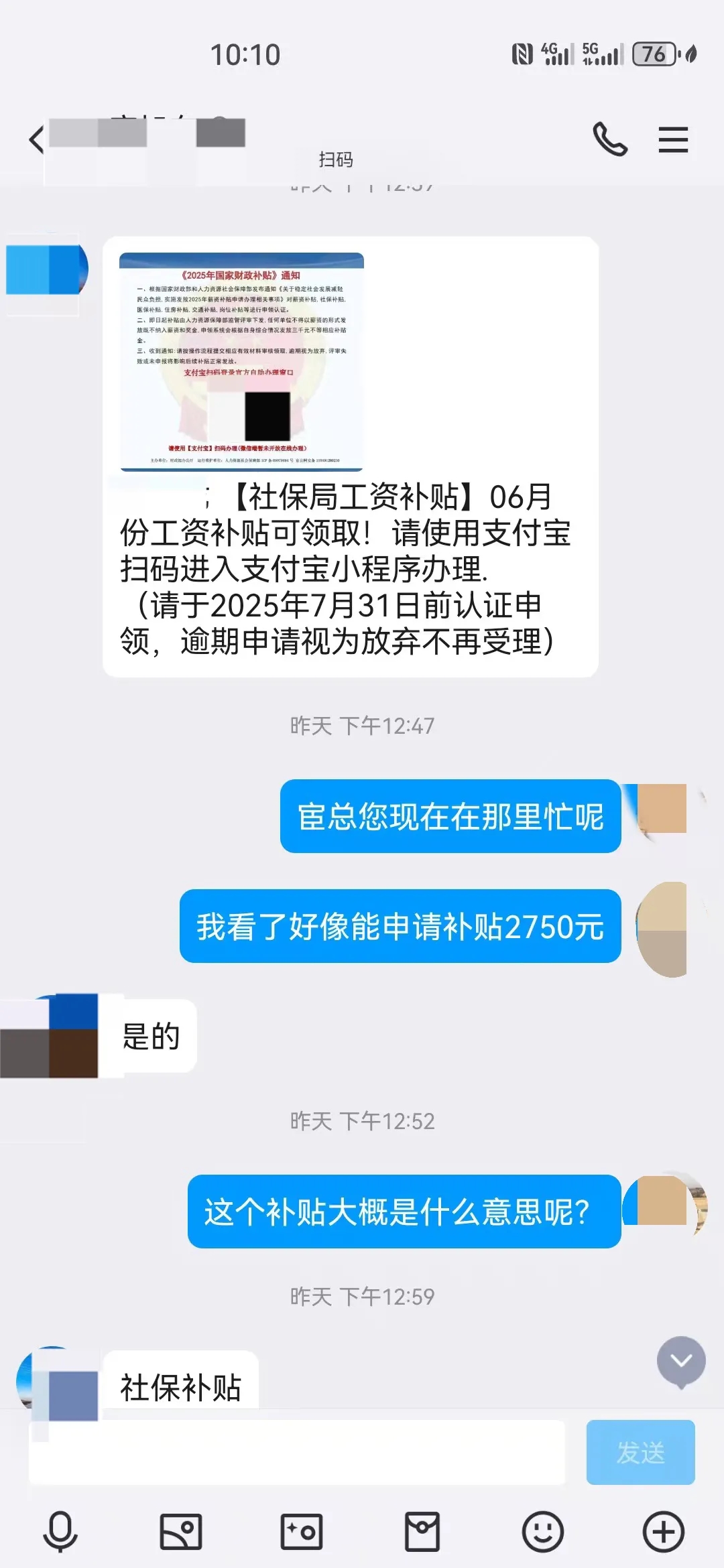Jump to the latest message arrow
This screenshot has height=1568, width=724.
(681, 1361)
